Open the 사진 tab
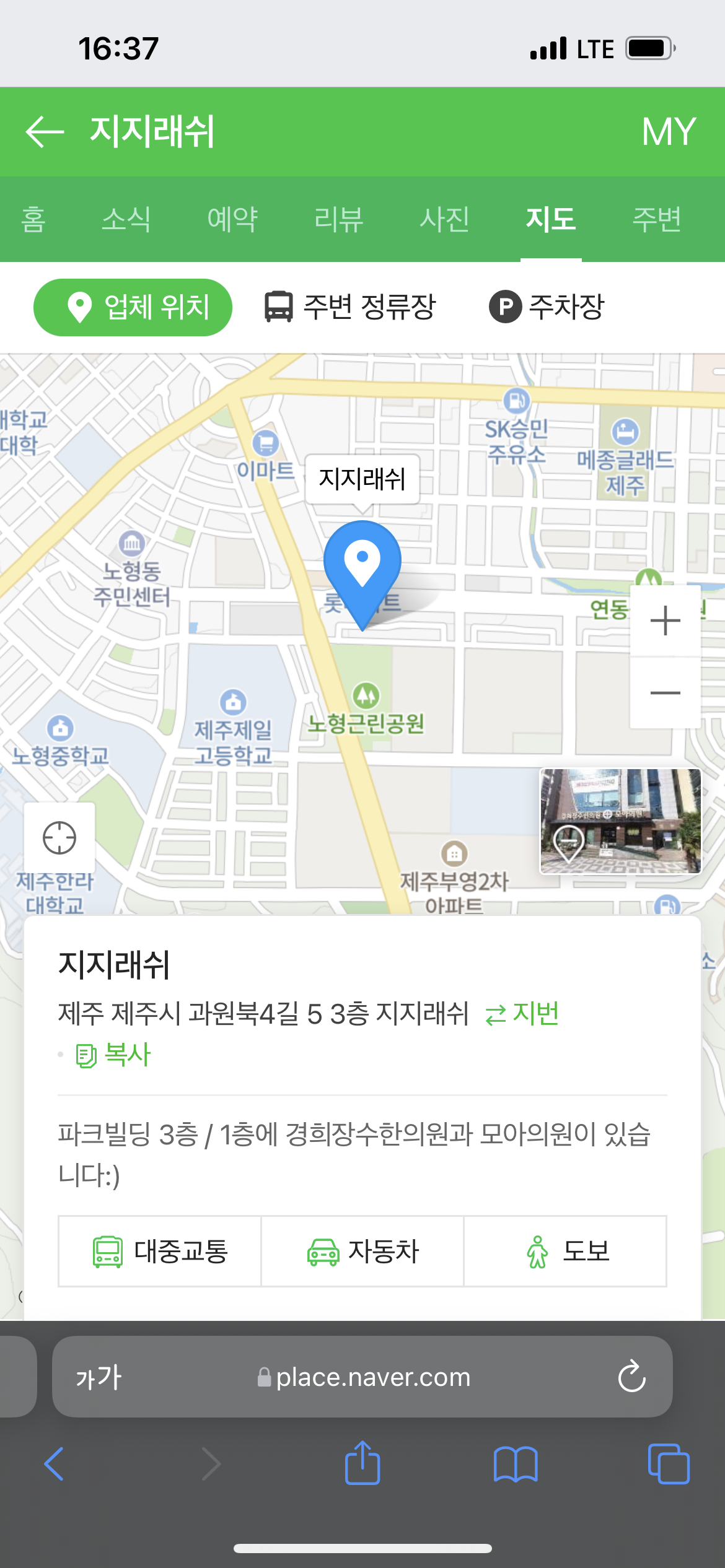The height and width of the screenshot is (1568, 725). (x=444, y=219)
